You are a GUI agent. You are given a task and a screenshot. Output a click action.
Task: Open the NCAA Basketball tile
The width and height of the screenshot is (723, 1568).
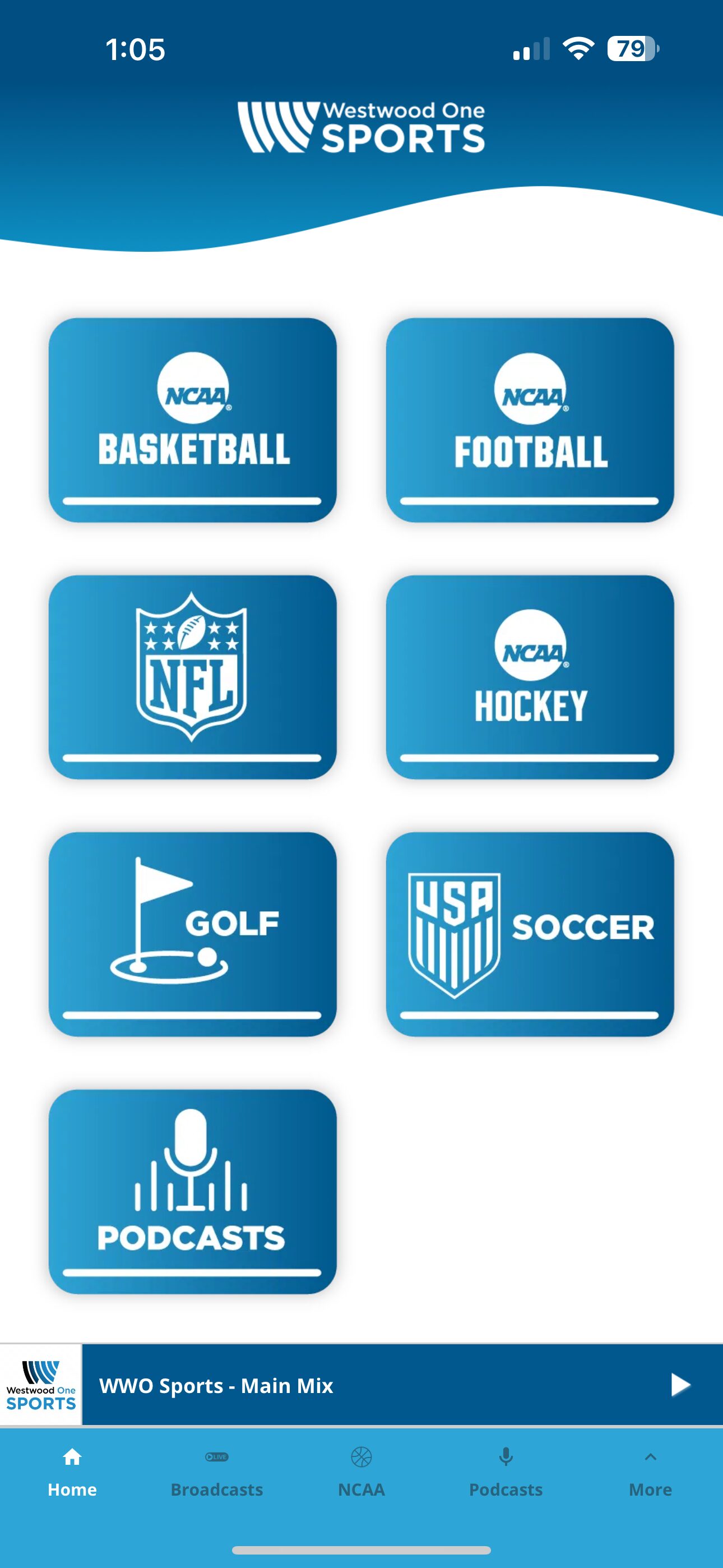(x=192, y=419)
